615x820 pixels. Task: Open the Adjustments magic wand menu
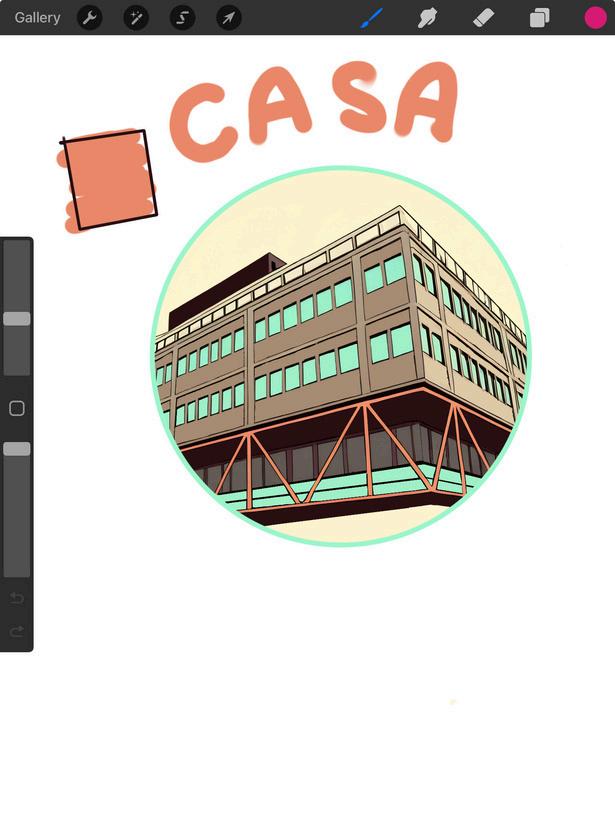[136, 18]
